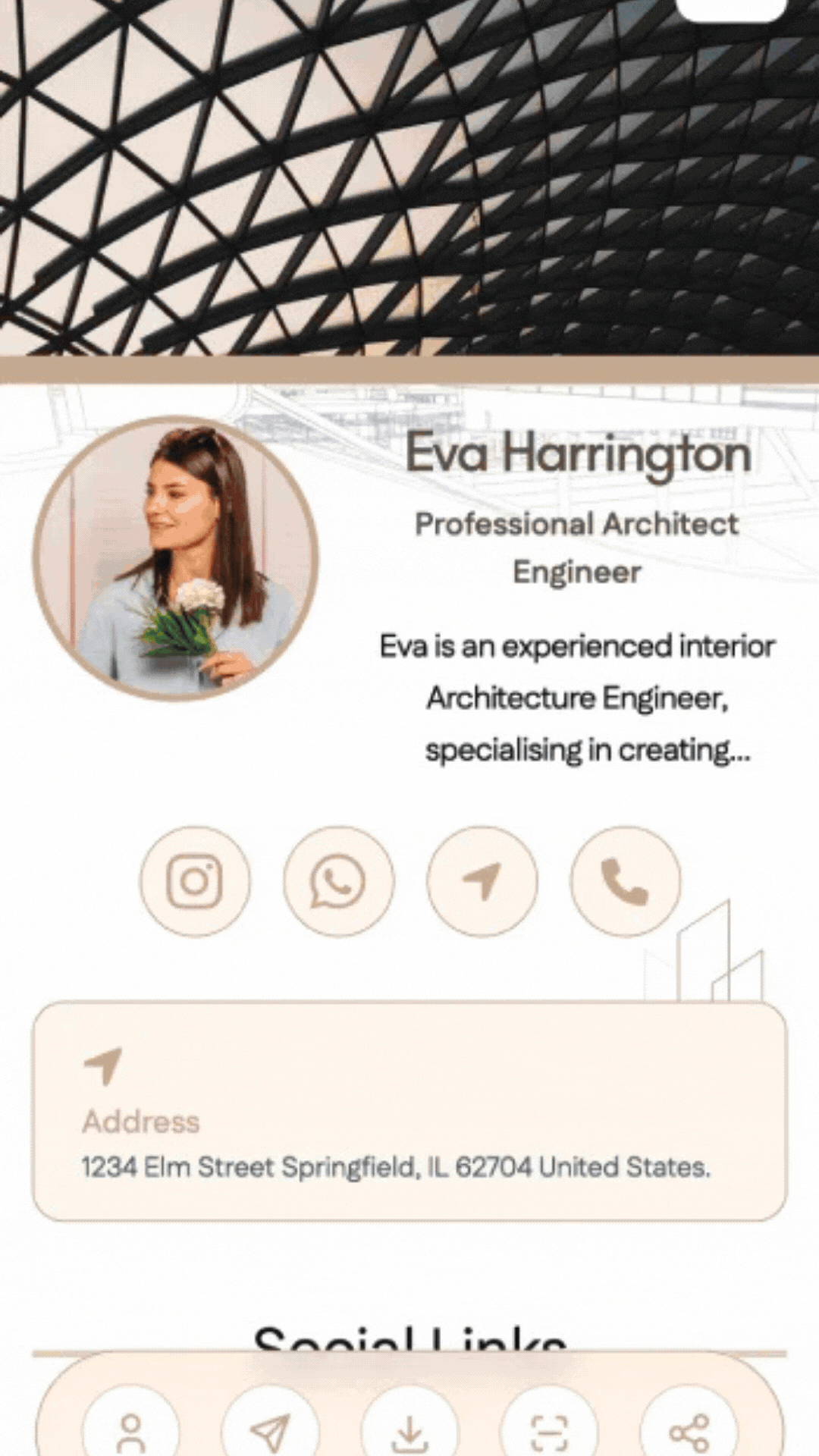Click the Professional Architect Engineer title
Viewport: 819px width, 1456px height.
(x=576, y=548)
